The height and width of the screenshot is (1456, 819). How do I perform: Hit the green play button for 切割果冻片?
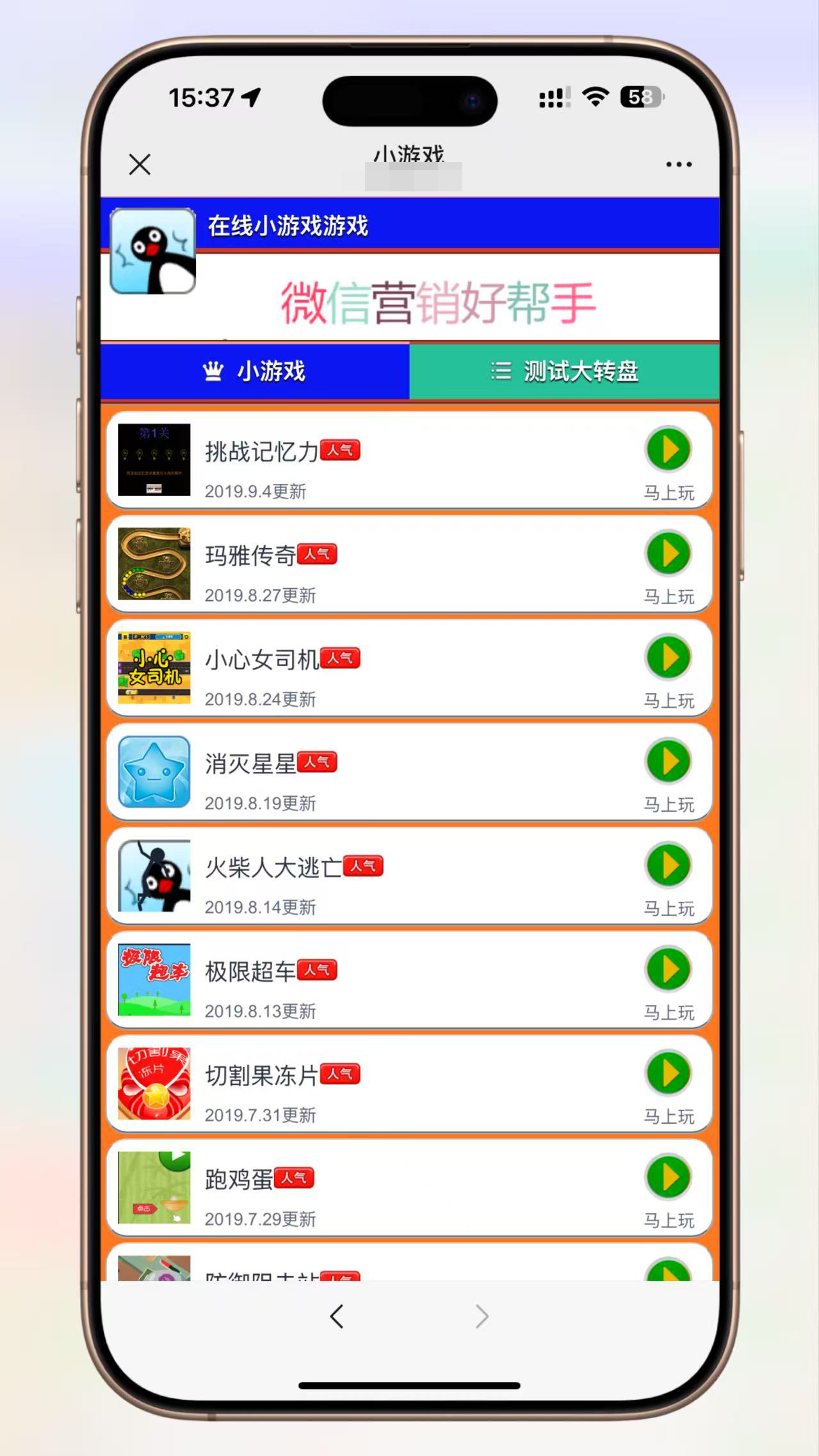click(x=668, y=1073)
